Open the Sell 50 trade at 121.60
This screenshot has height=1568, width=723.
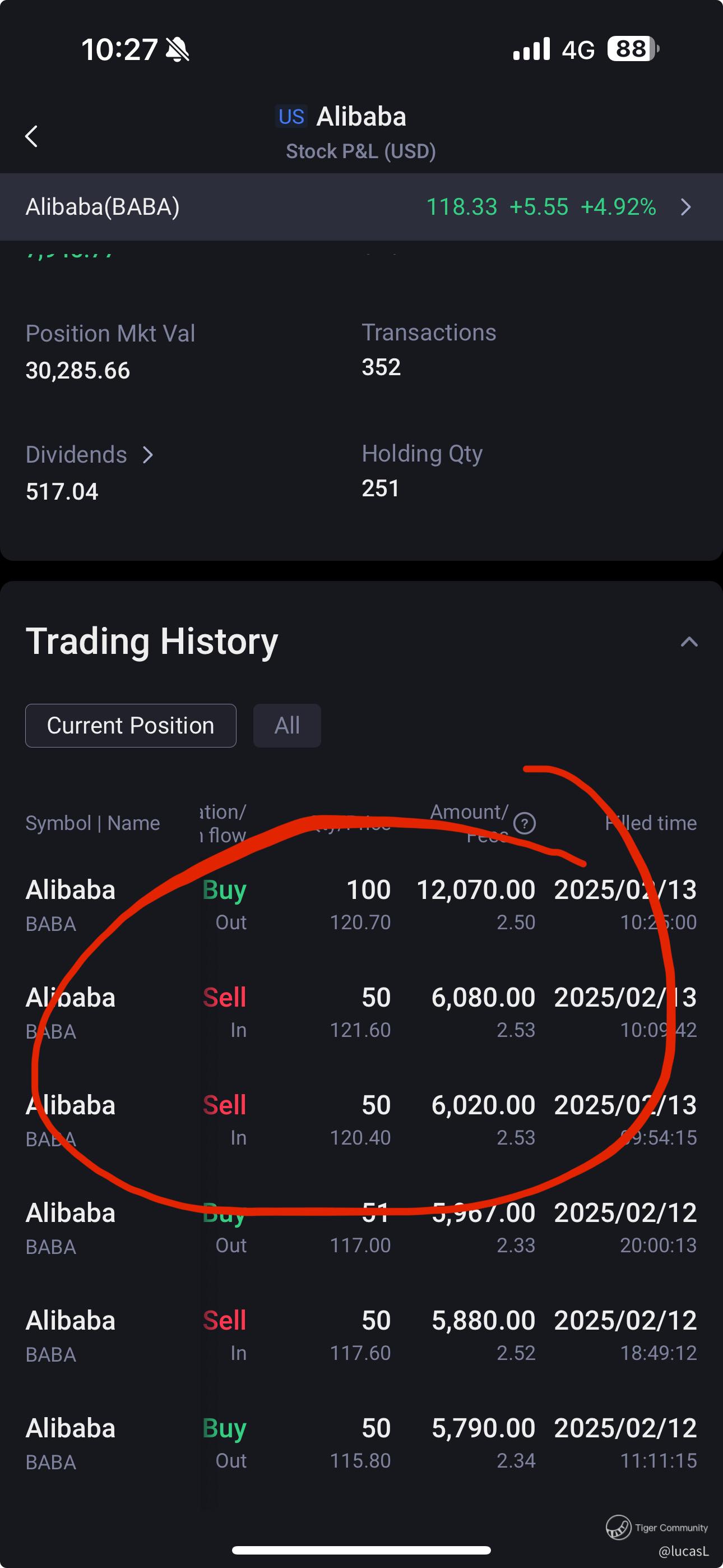coord(361,1013)
